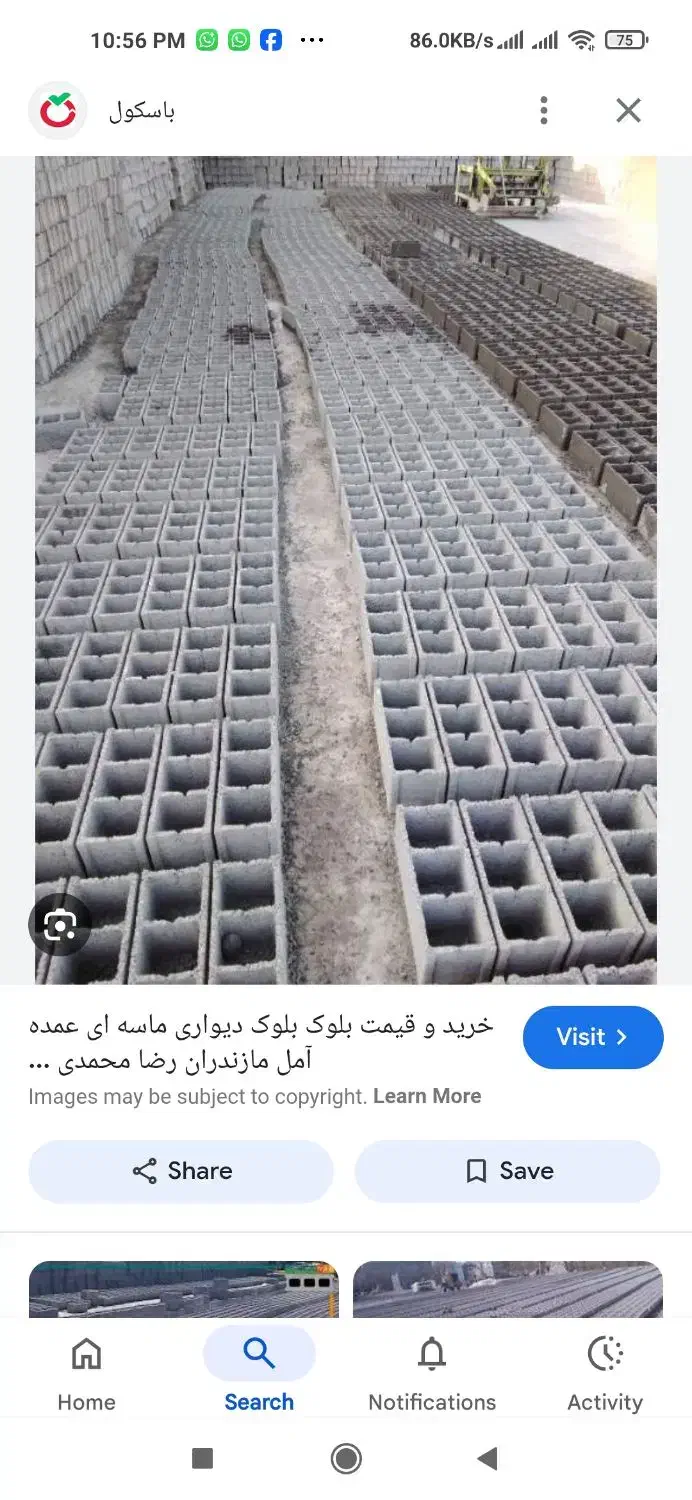
Task: Switch to the Search tab
Action: point(259,1373)
